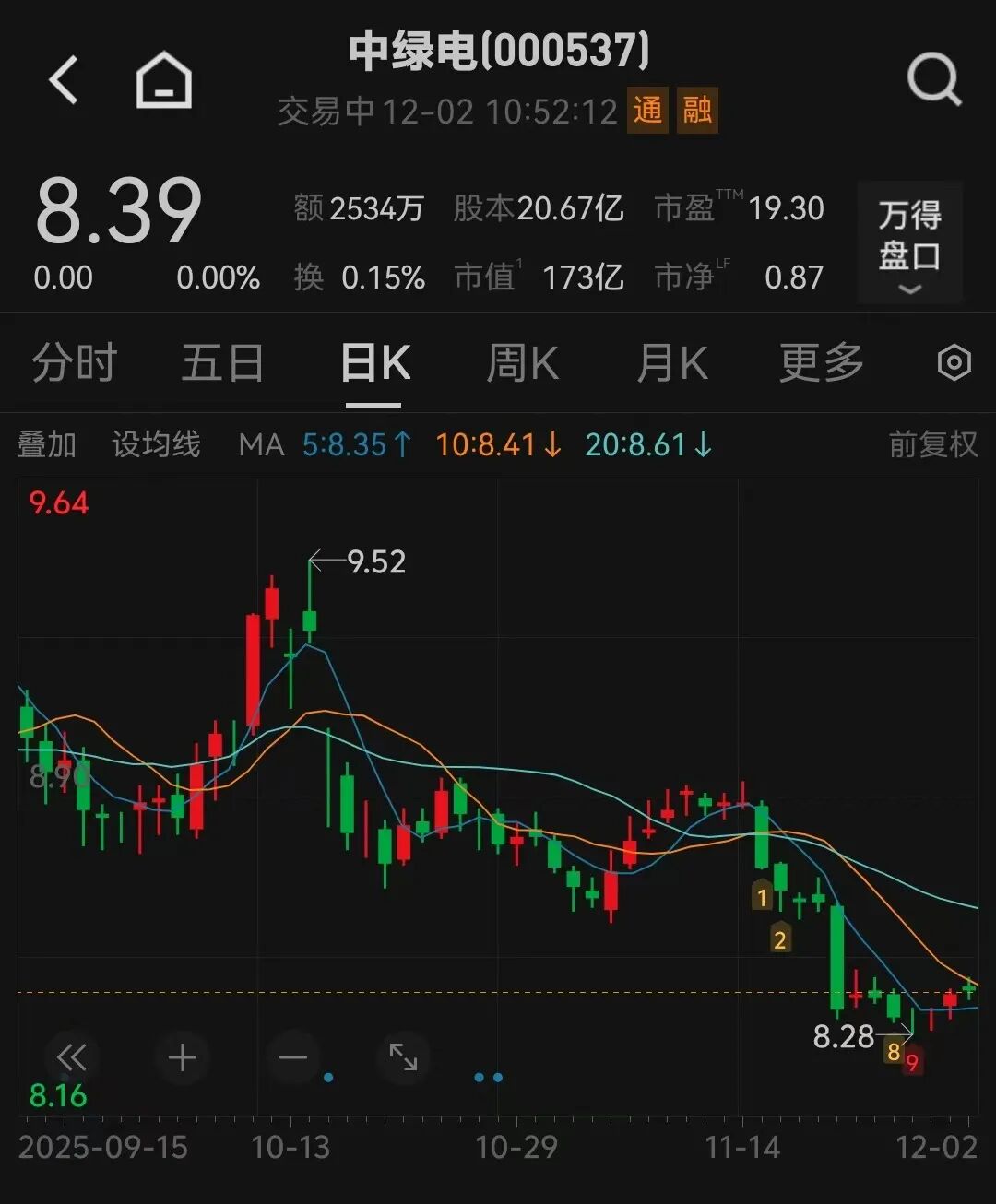
Task: Shift chart to earlier dates
Action: click(71, 1057)
